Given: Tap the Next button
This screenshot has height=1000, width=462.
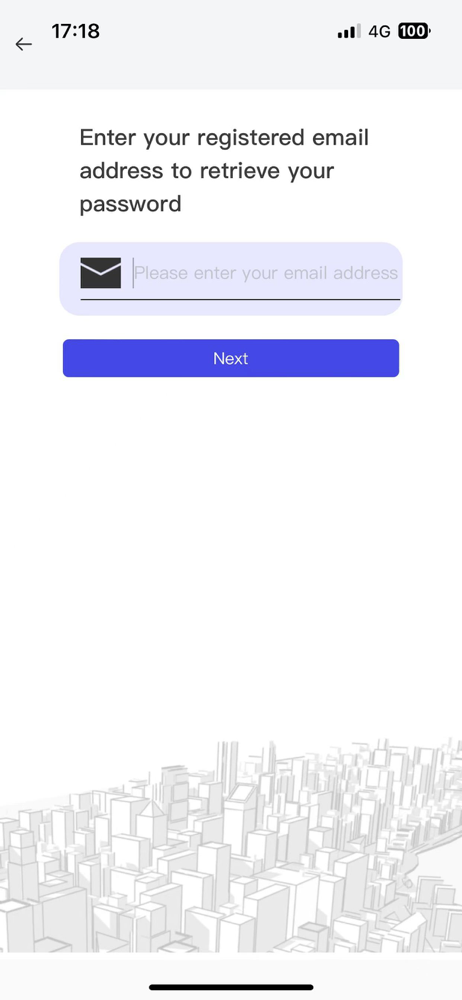Looking at the screenshot, I should click(231, 358).
